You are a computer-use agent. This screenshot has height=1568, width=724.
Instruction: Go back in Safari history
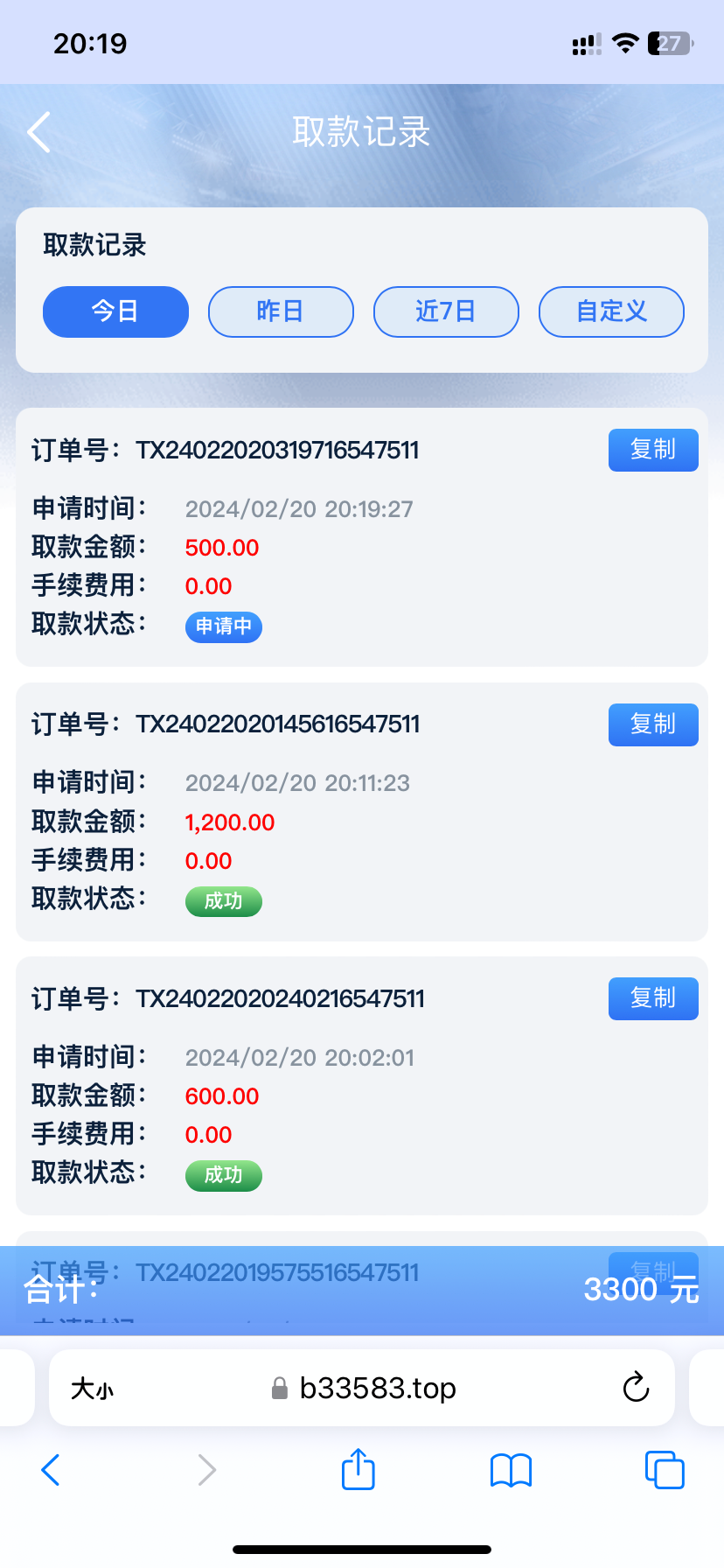[x=51, y=1470]
